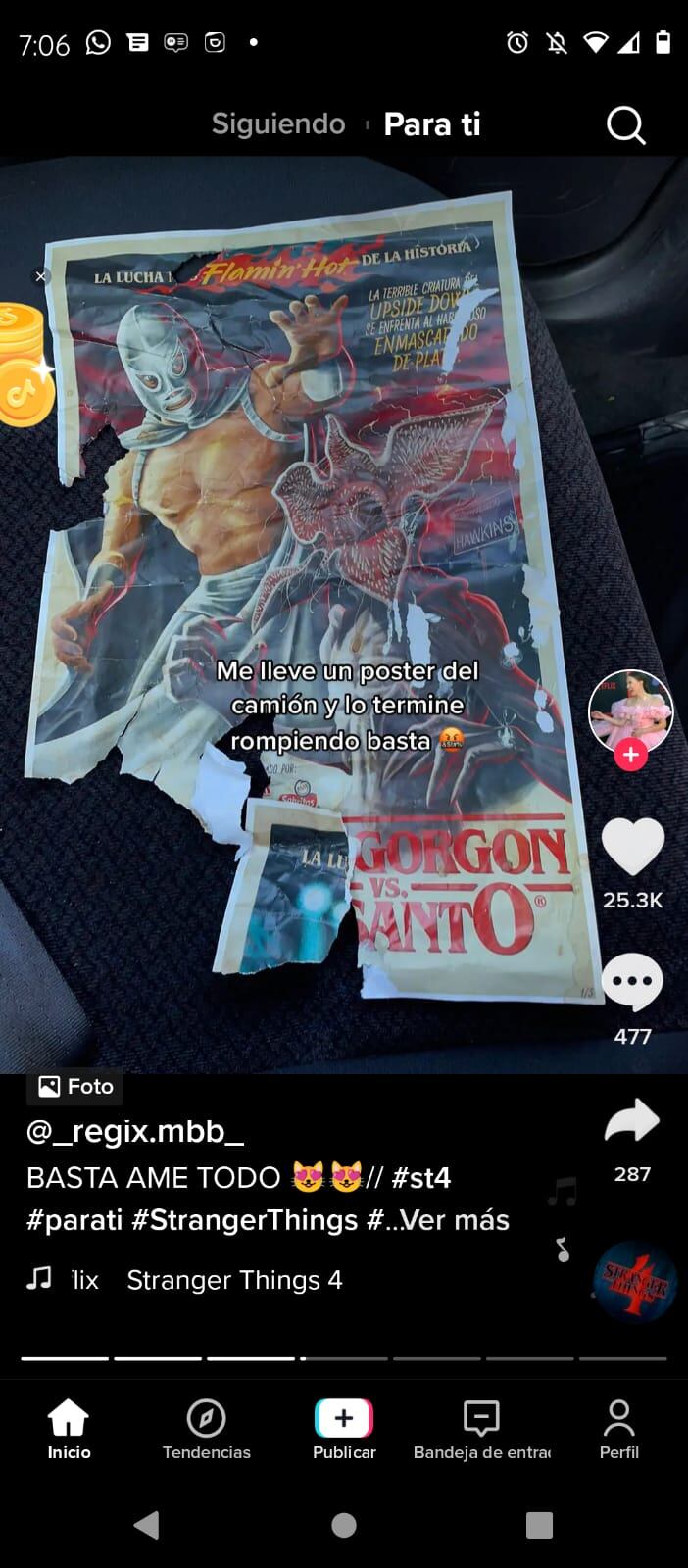This screenshot has height=1568, width=688.
Task: Go to the Perfil tab
Action: [618, 1431]
